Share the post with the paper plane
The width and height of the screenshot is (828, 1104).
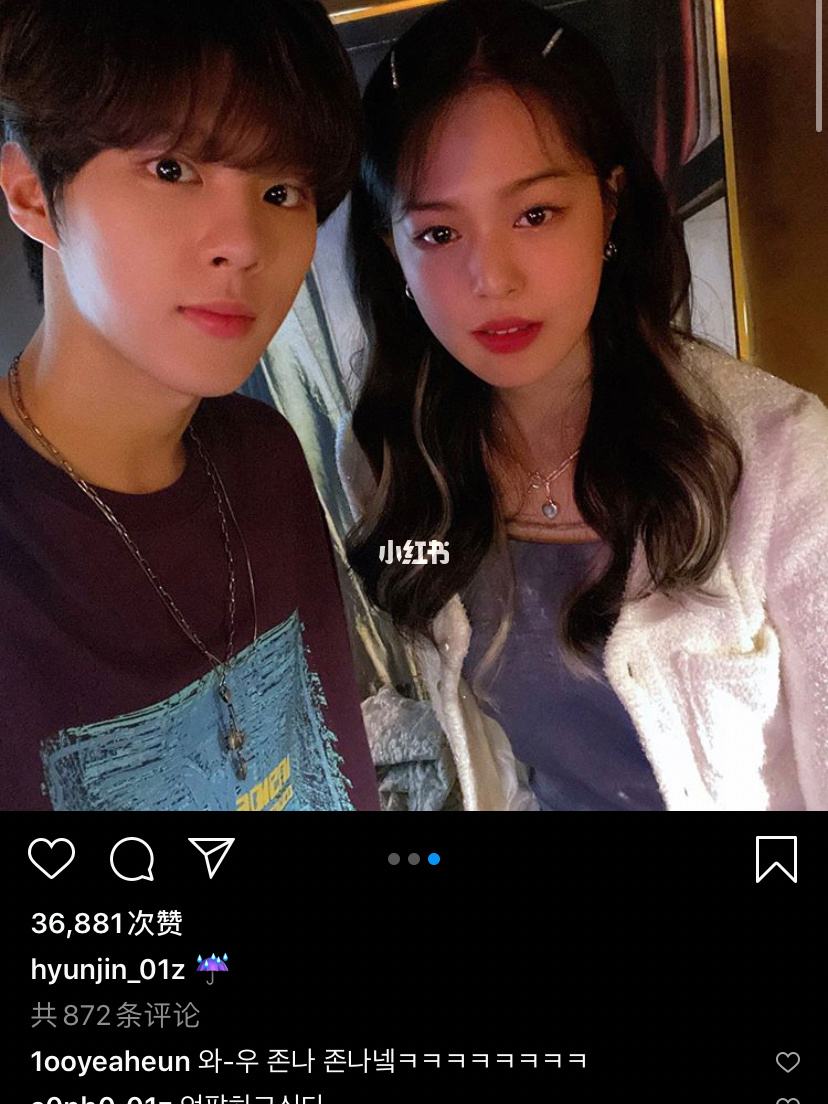pos(211,857)
